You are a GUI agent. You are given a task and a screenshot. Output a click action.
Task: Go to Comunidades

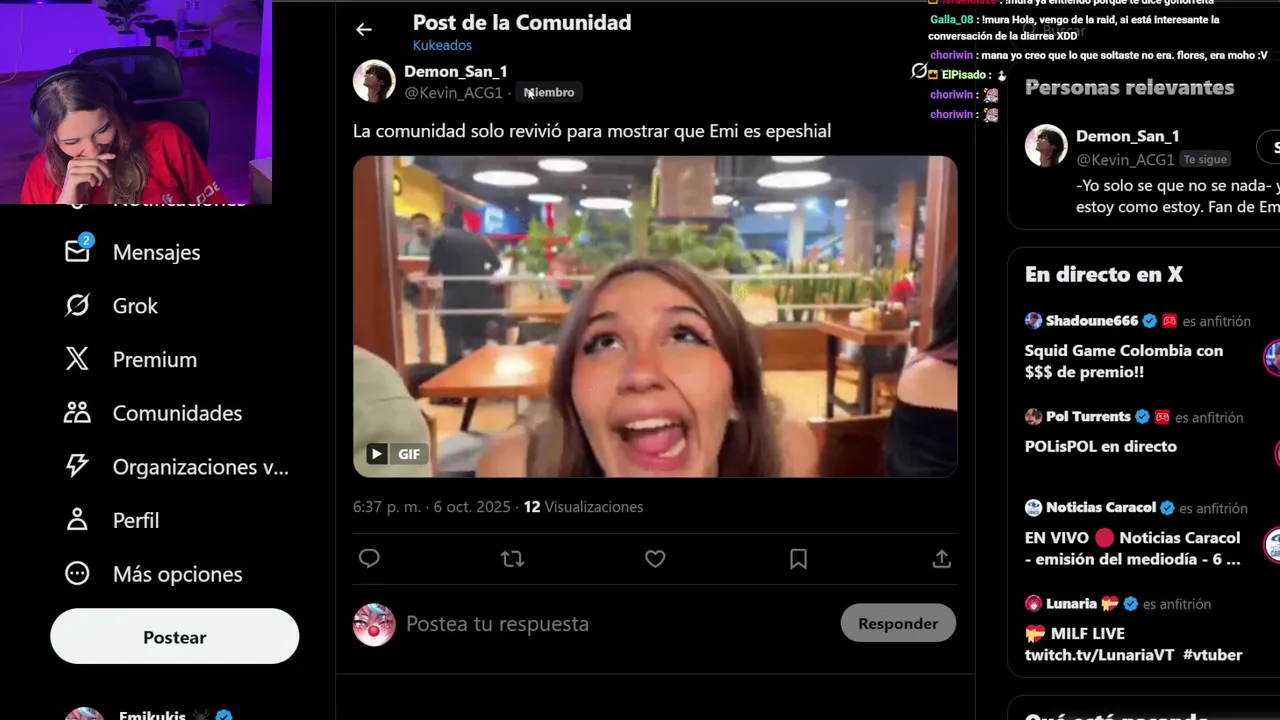tap(176, 413)
